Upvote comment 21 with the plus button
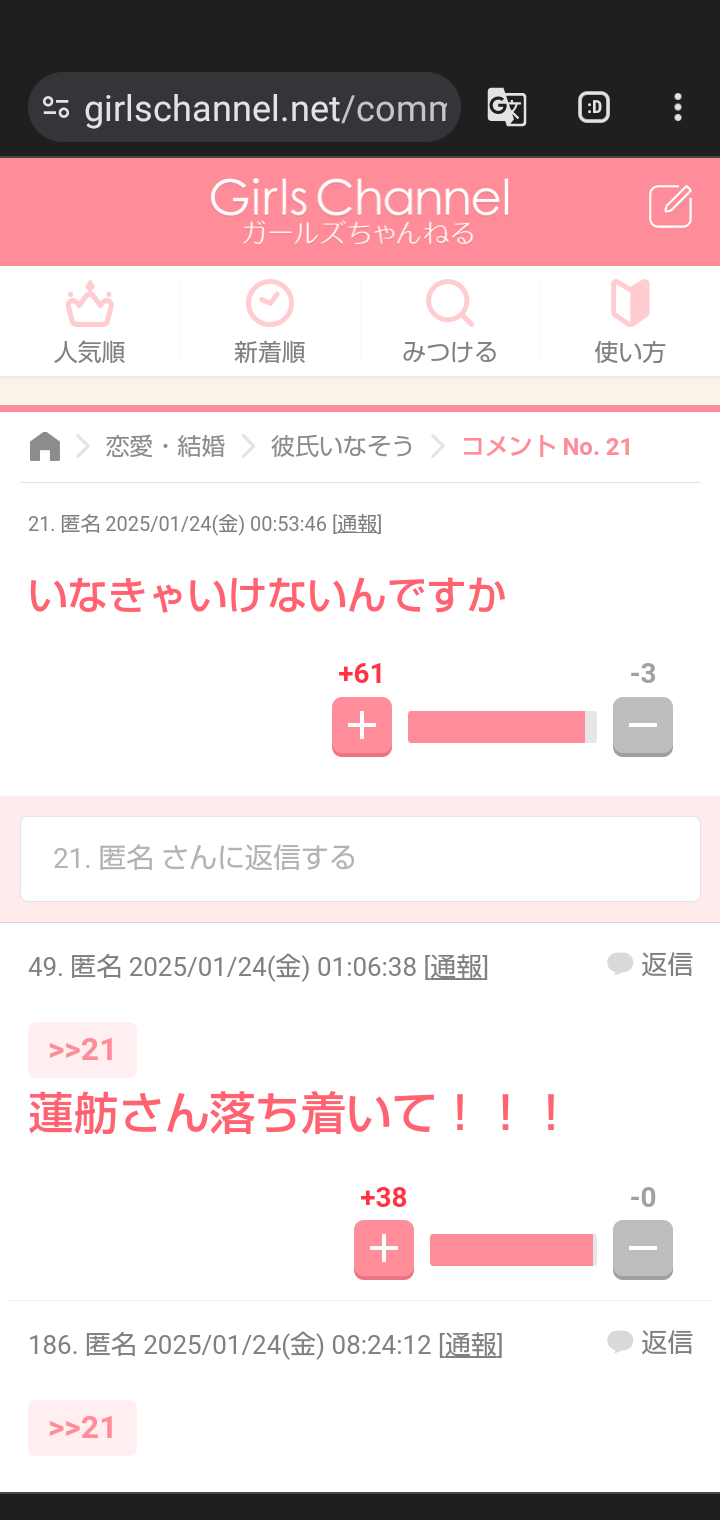Image resolution: width=720 pixels, height=1520 pixels. 361,725
